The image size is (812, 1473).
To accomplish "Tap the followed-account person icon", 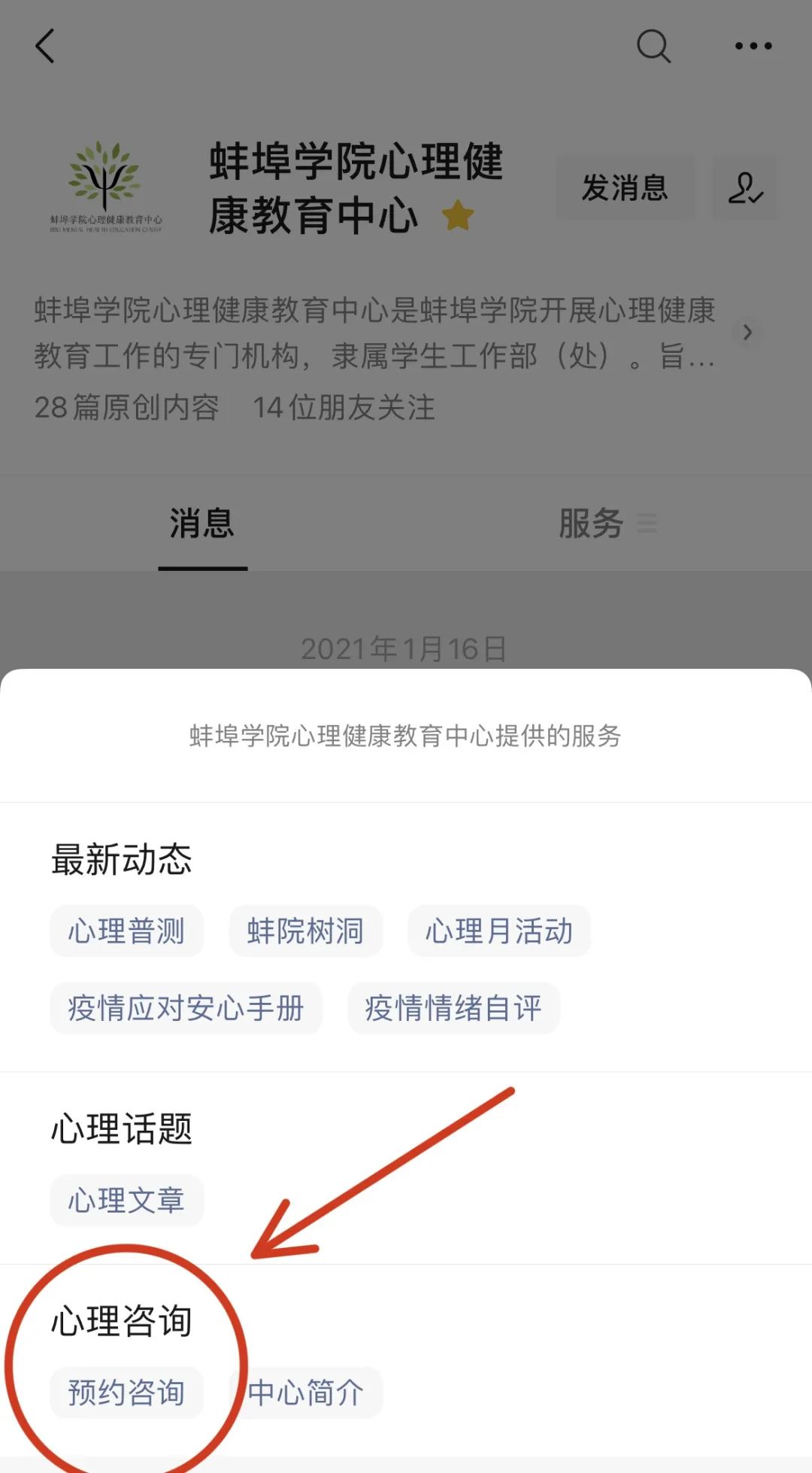I will click(x=745, y=188).
